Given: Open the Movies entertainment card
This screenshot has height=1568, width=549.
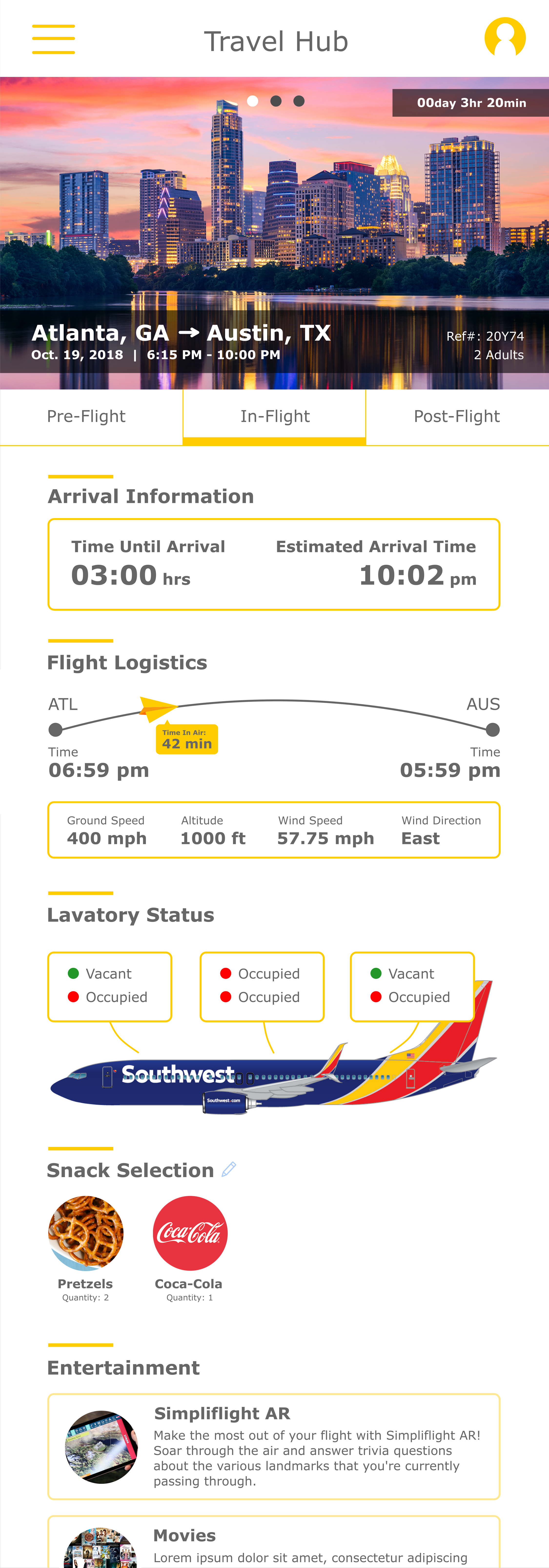Looking at the screenshot, I should [274, 1543].
